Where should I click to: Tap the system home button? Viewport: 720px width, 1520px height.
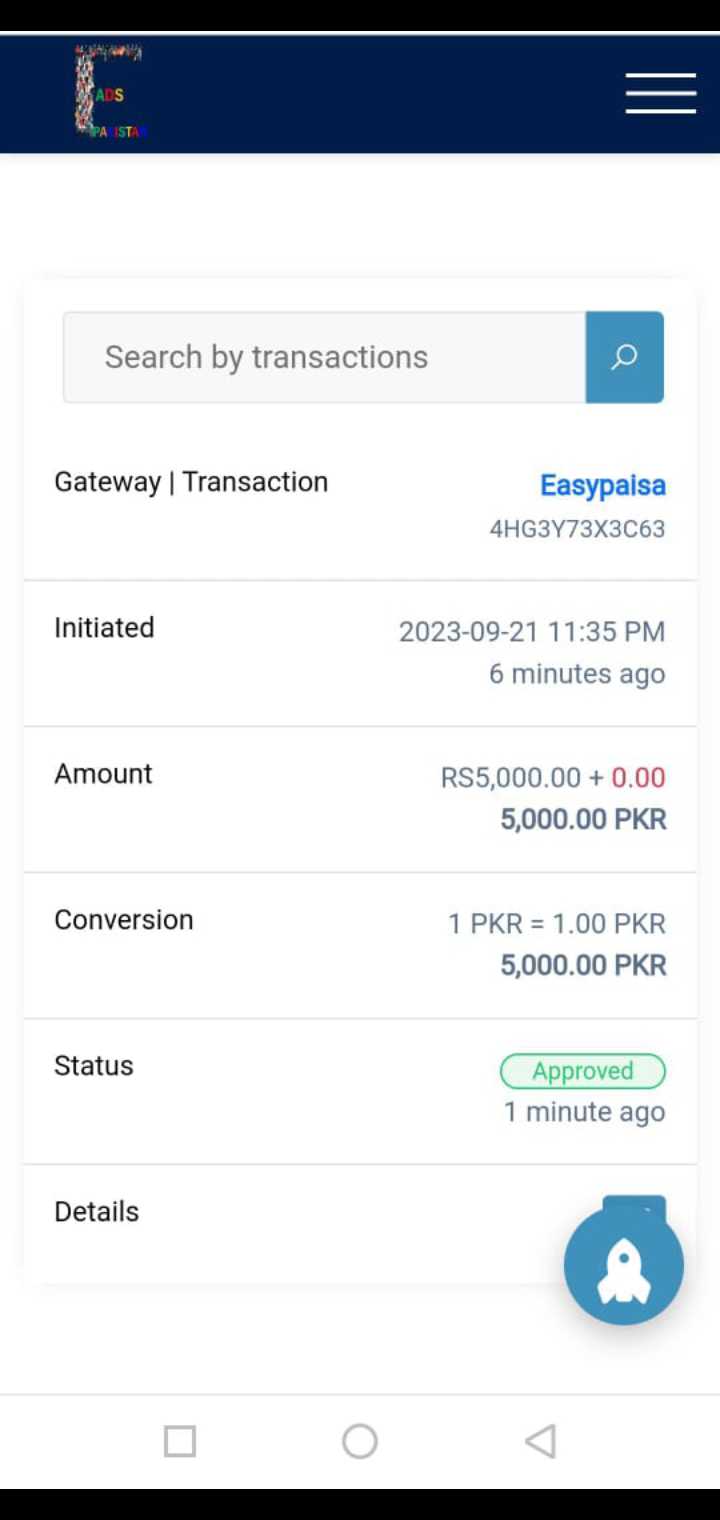(360, 1441)
